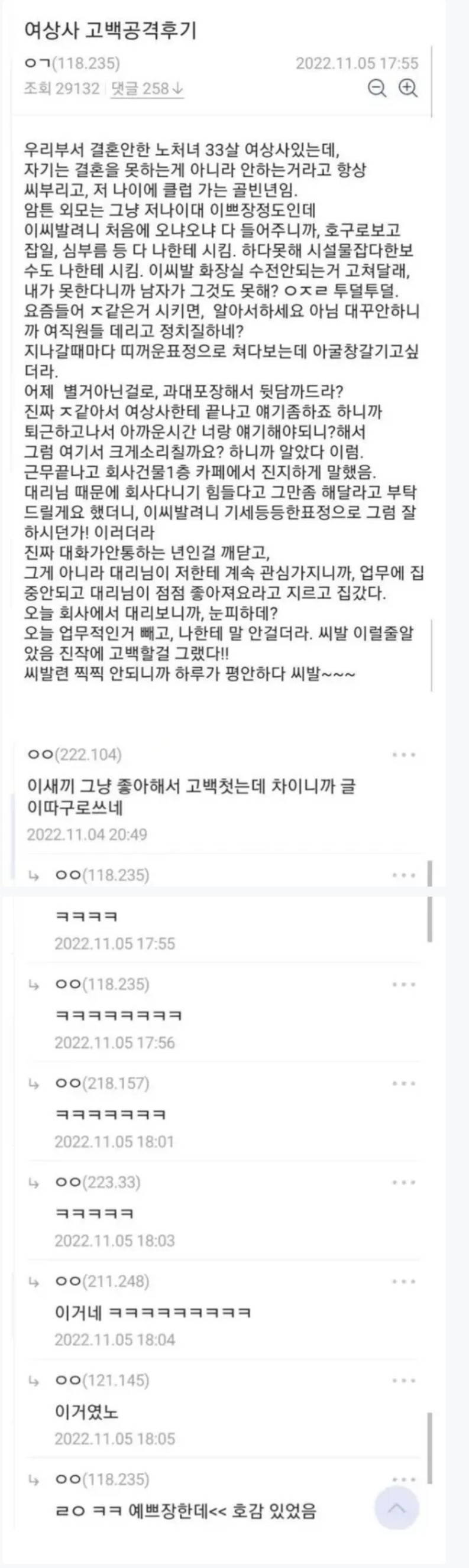The width and height of the screenshot is (469, 1568).
Task: Open options for the 223.33 reply
Action: [x=403, y=1182]
